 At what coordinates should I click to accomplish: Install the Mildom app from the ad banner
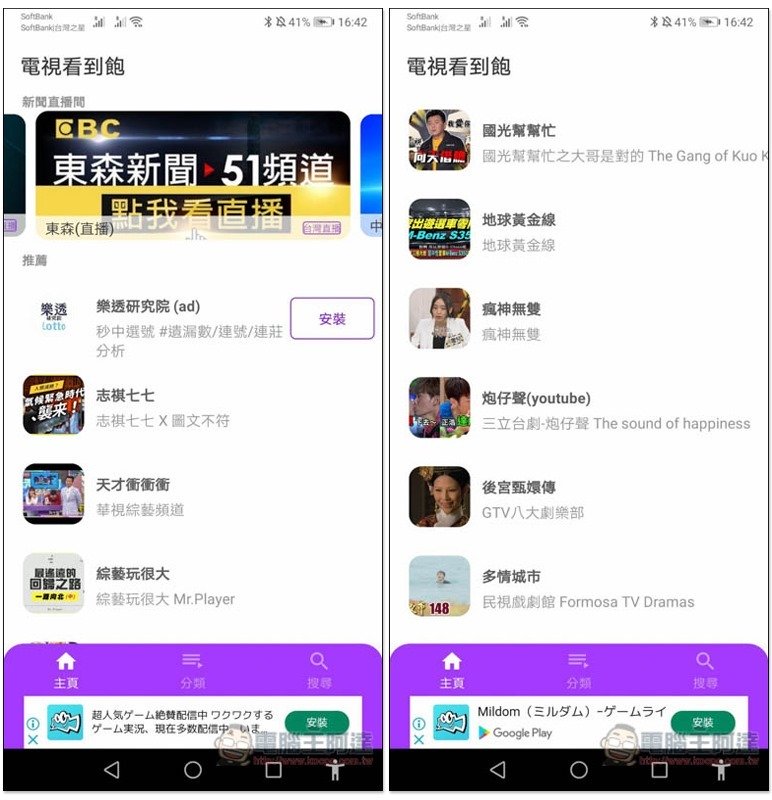click(702, 722)
